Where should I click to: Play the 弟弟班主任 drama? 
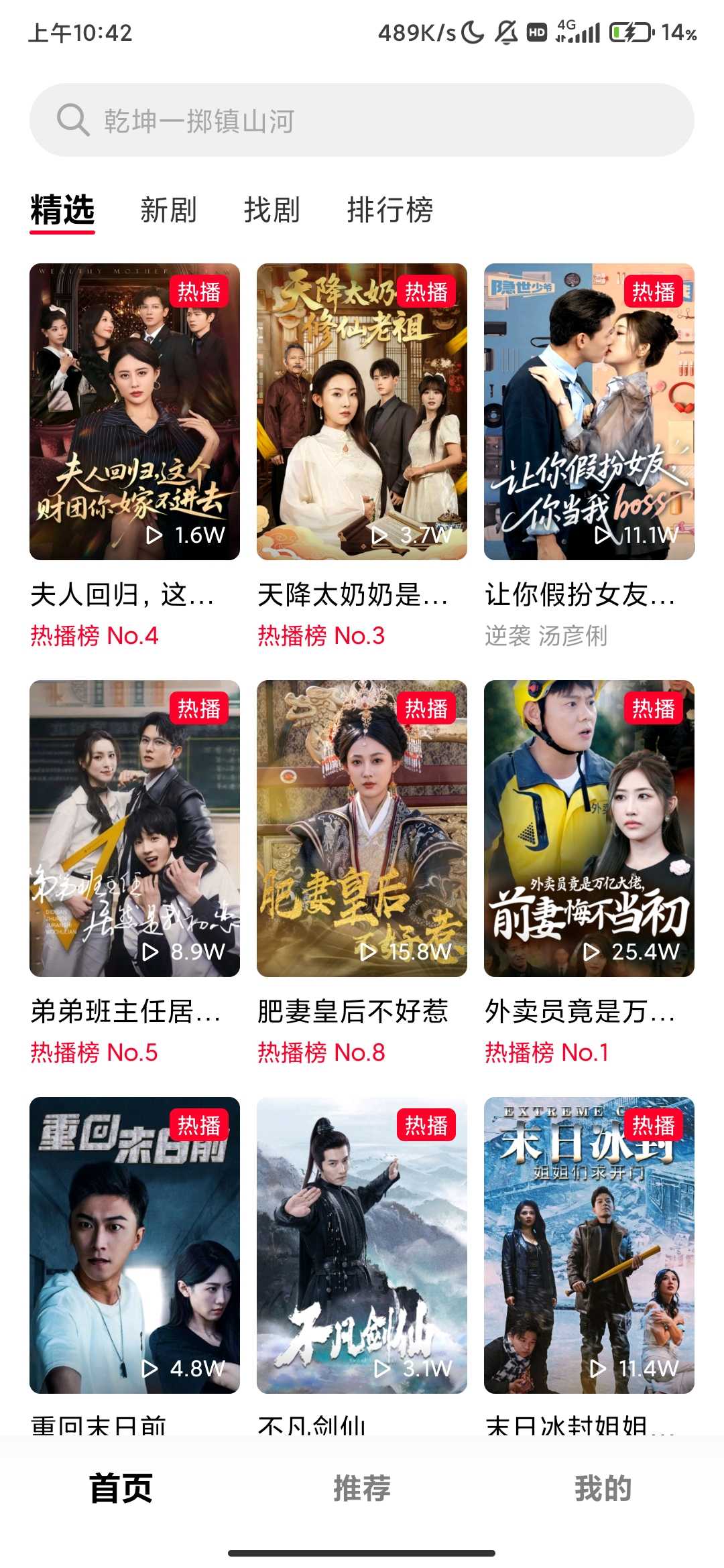point(135,828)
